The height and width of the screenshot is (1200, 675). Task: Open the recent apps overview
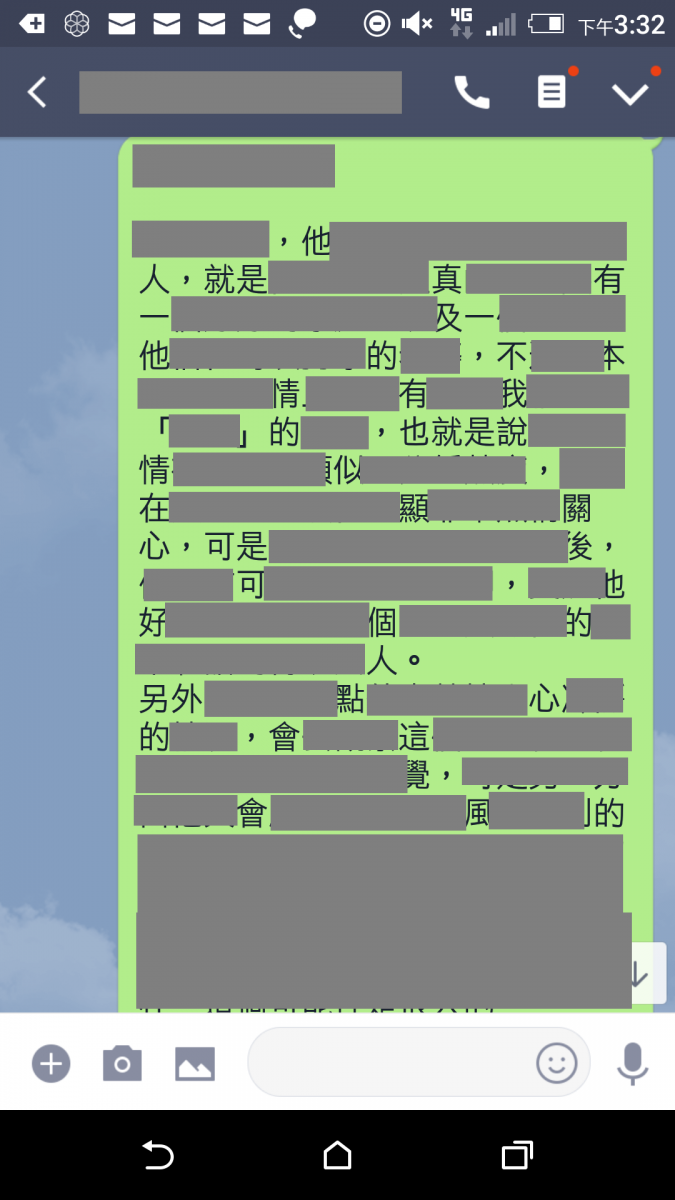[x=516, y=1156]
